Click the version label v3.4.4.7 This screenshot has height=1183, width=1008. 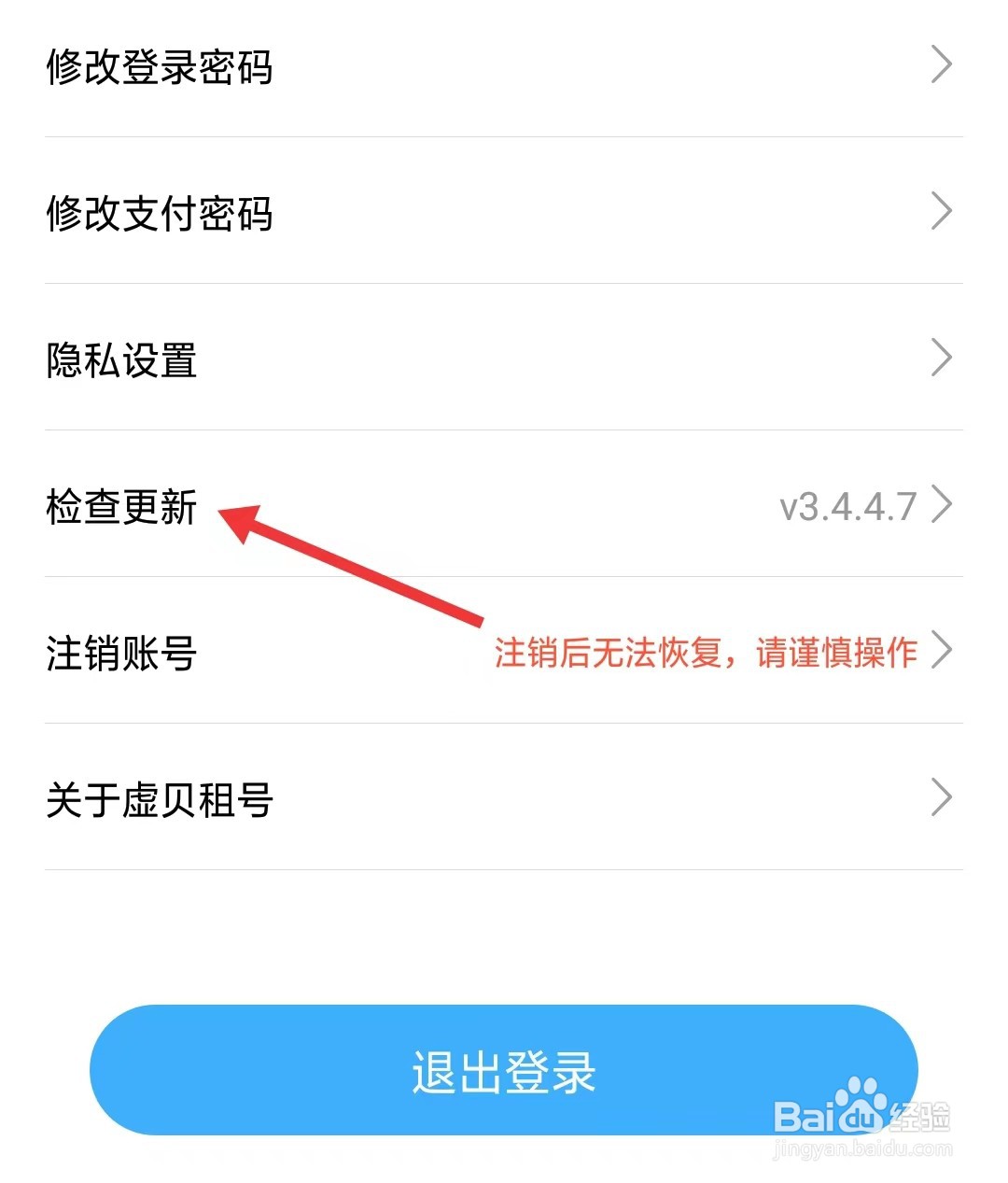pos(851,507)
